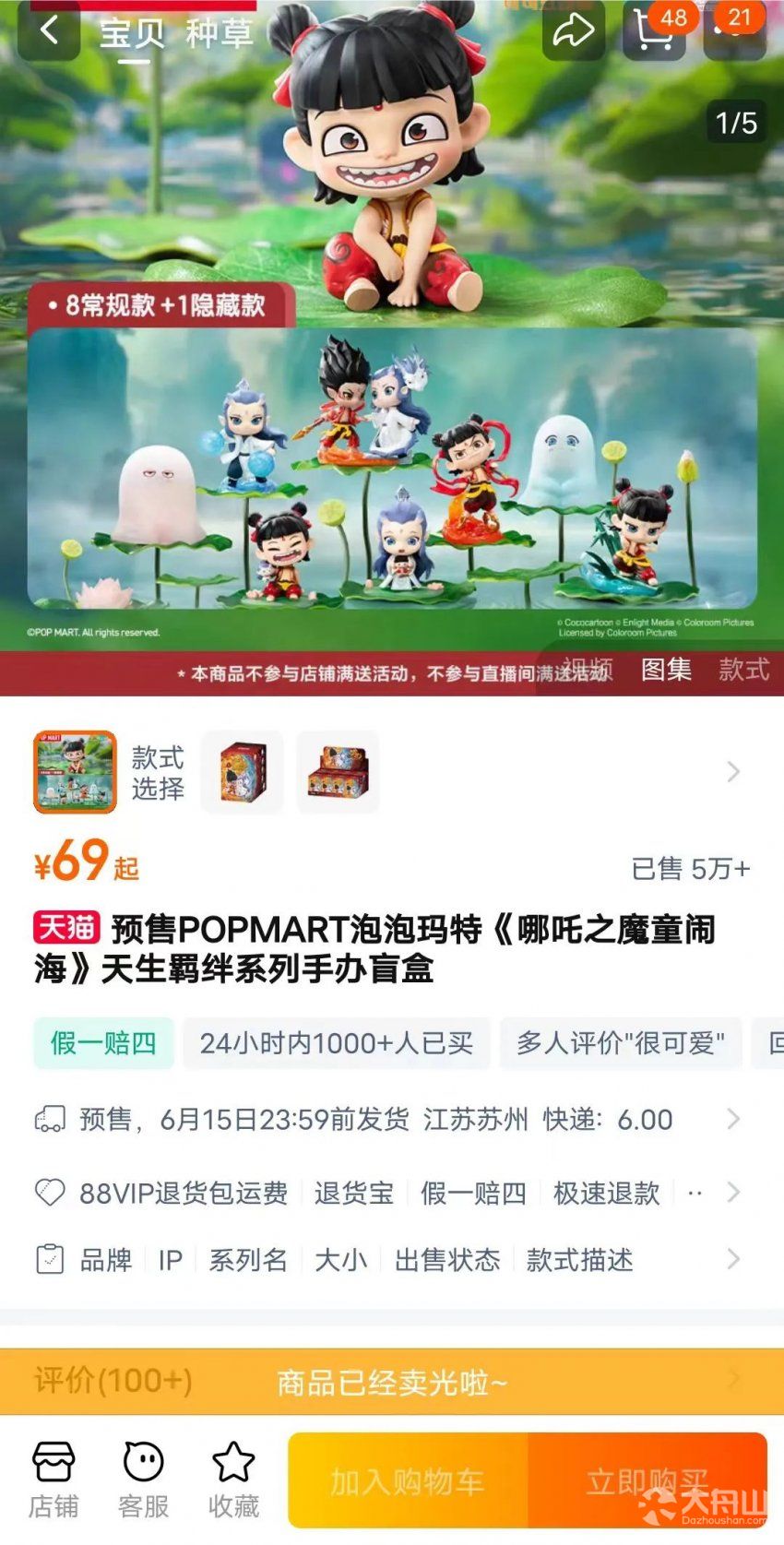Open the 多人评价"很可爱" review chip
This screenshot has height=1545, width=784.
point(620,1043)
